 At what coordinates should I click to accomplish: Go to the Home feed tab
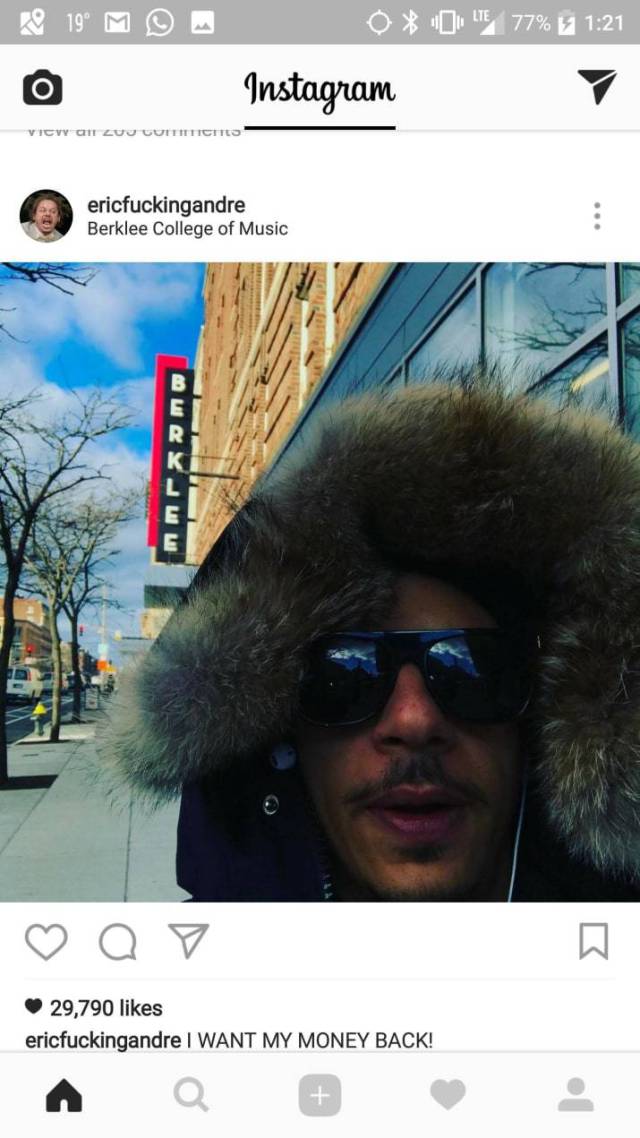point(64,1096)
